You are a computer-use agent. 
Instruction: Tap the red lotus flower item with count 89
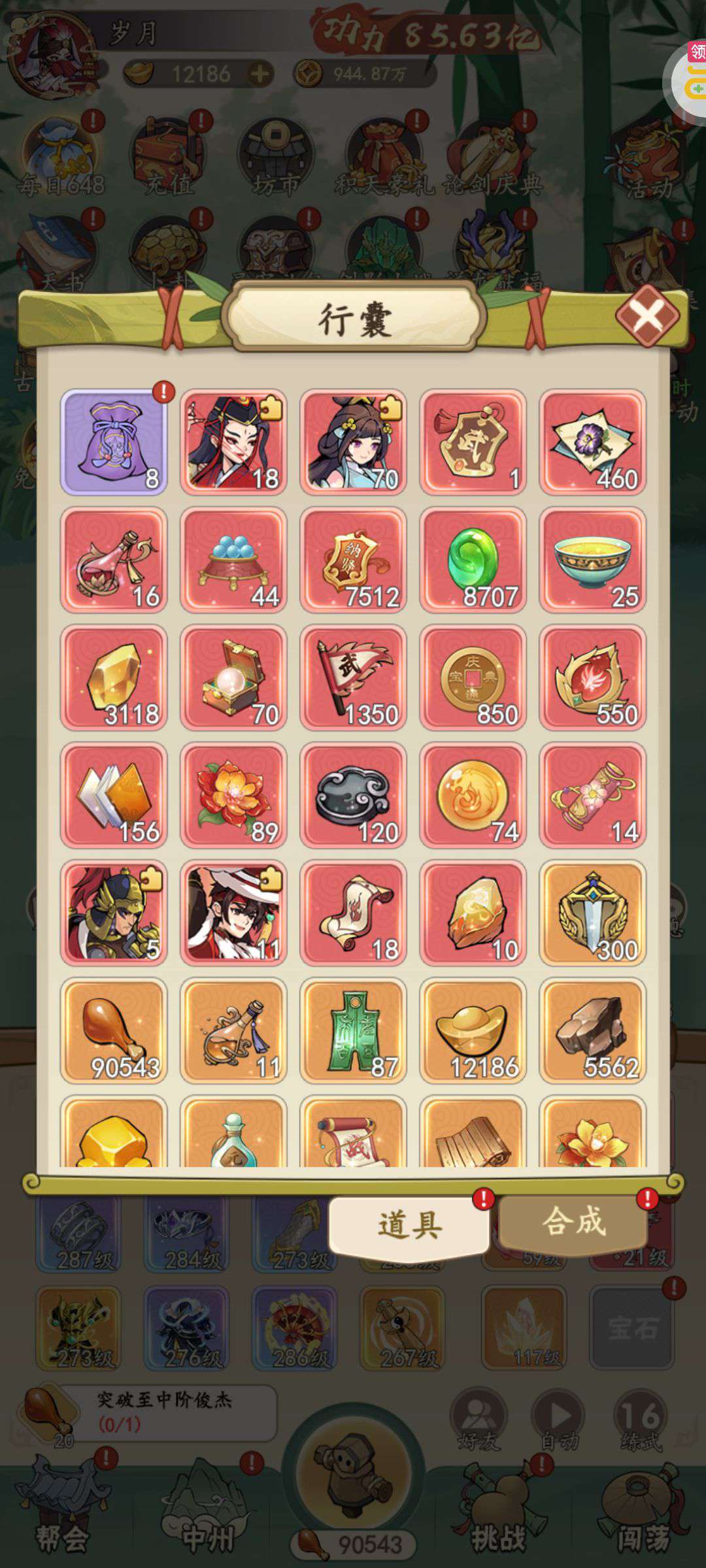[233, 795]
